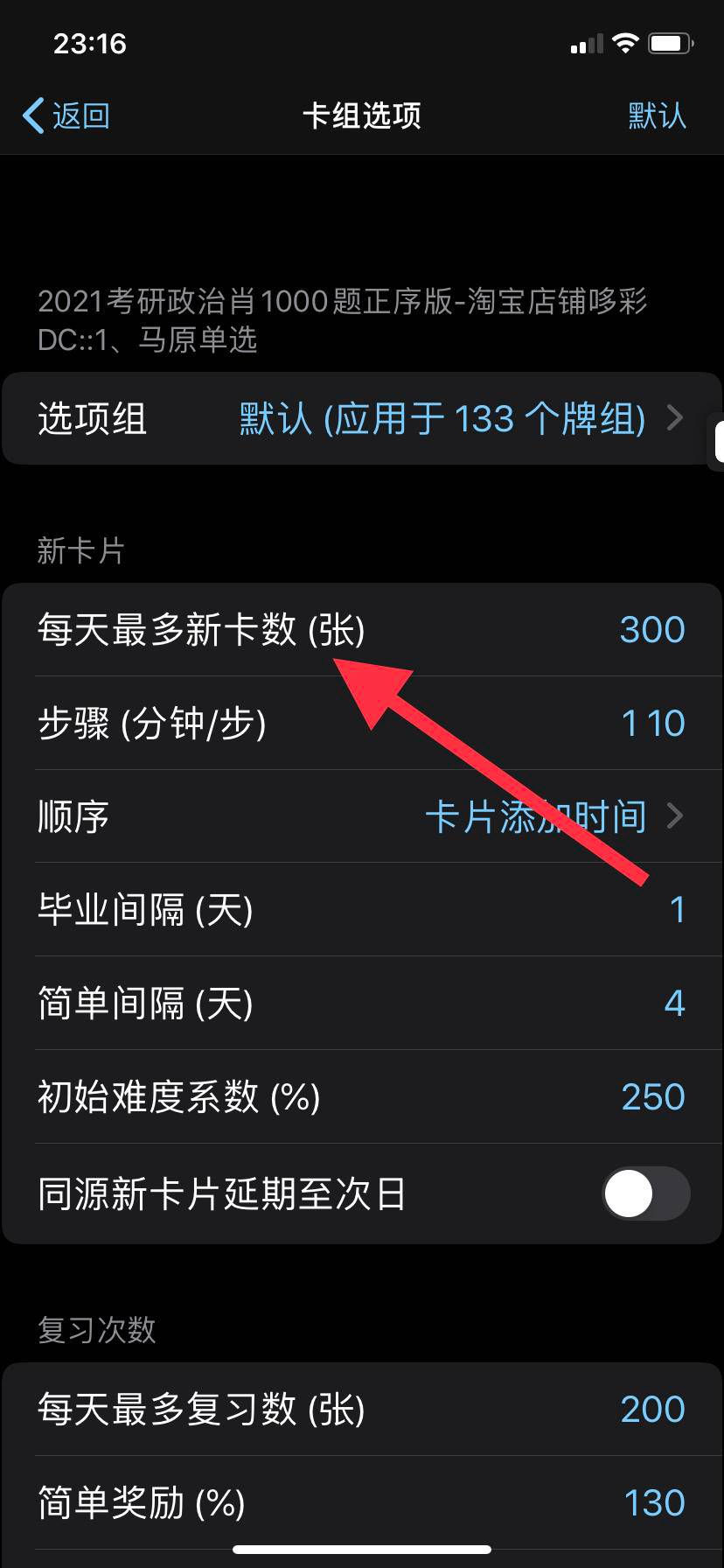Image resolution: width=724 pixels, height=1568 pixels.
Task: Open the 选项组 selection row
Action: point(362,418)
